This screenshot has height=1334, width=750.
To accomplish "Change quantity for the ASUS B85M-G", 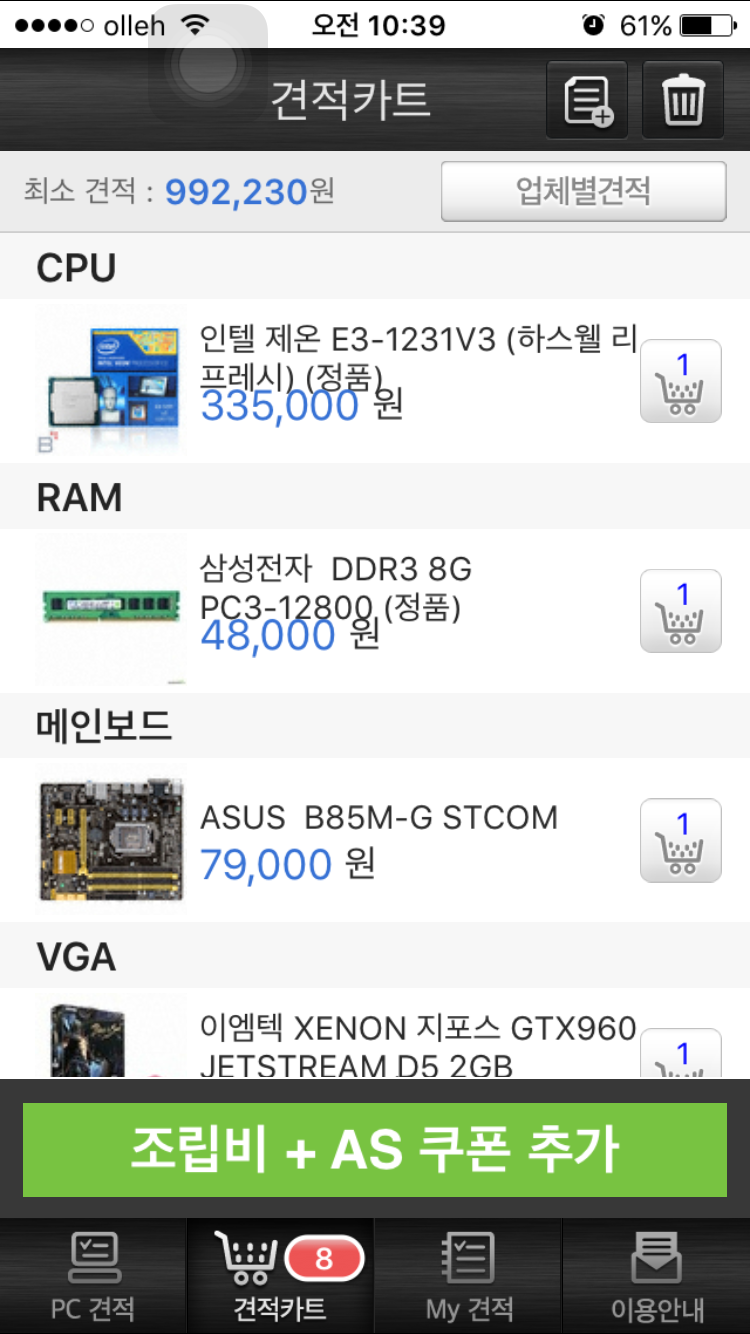I will 681,840.
